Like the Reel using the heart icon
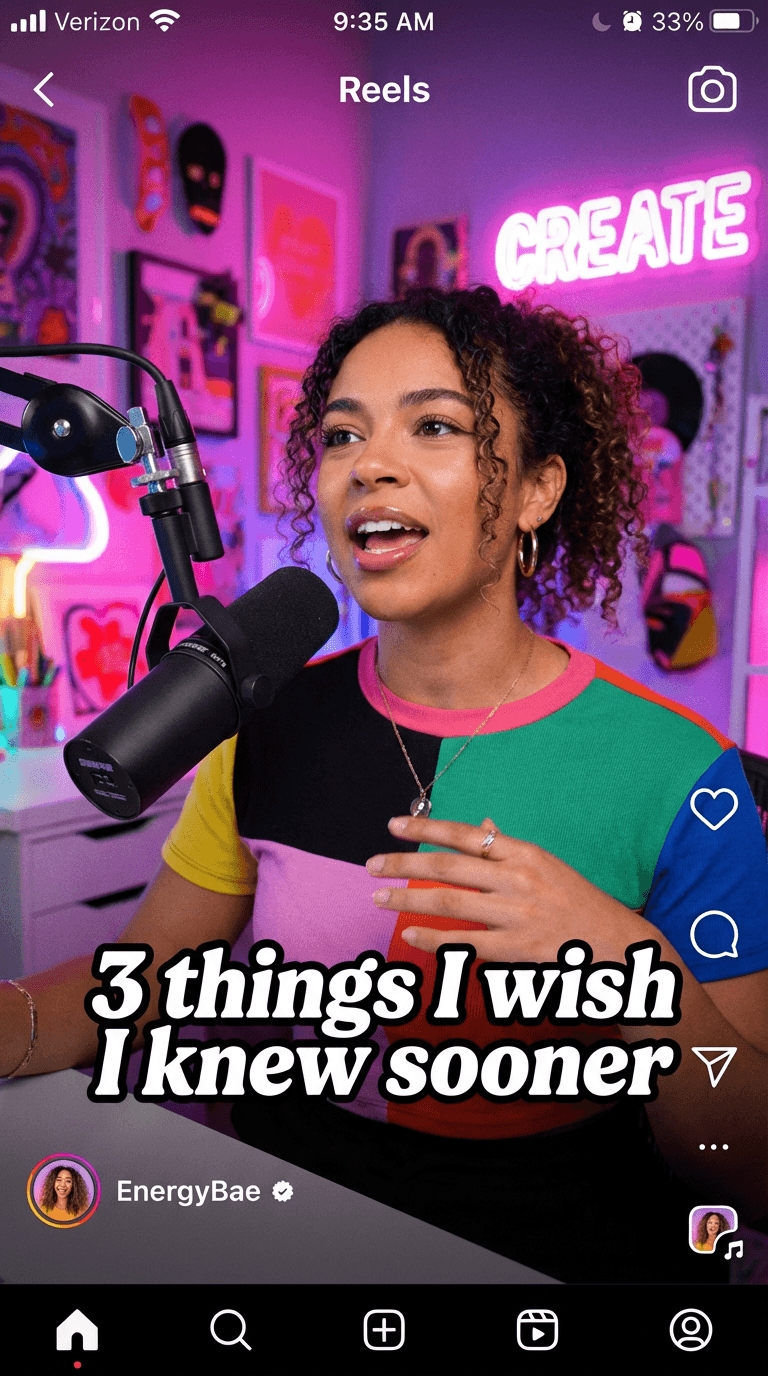Image resolution: width=768 pixels, height=1376 pixels. [x=714, y=806]
